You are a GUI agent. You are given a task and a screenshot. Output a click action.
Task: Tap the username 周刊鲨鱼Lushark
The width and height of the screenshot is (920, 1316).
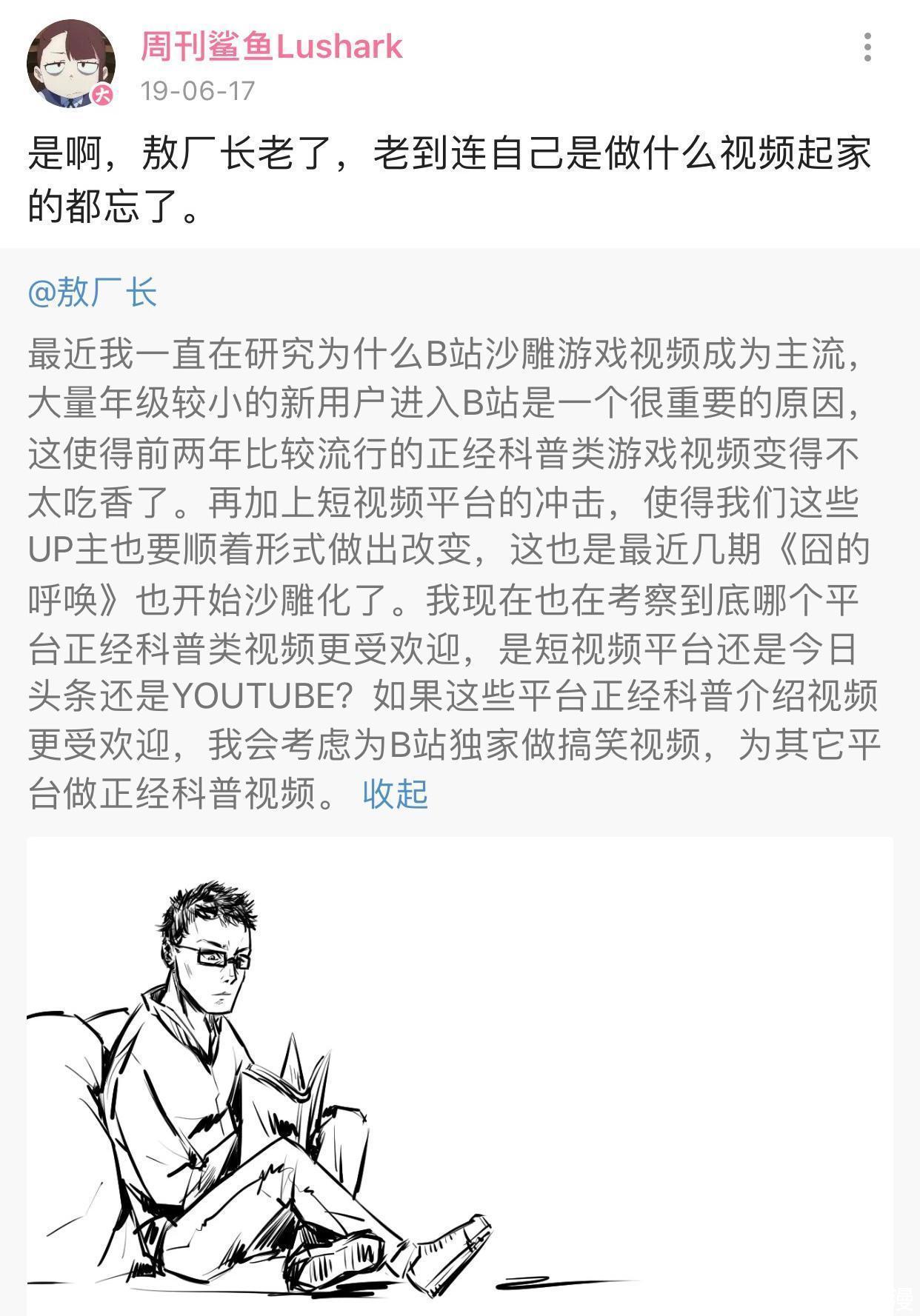coord(271,46)
